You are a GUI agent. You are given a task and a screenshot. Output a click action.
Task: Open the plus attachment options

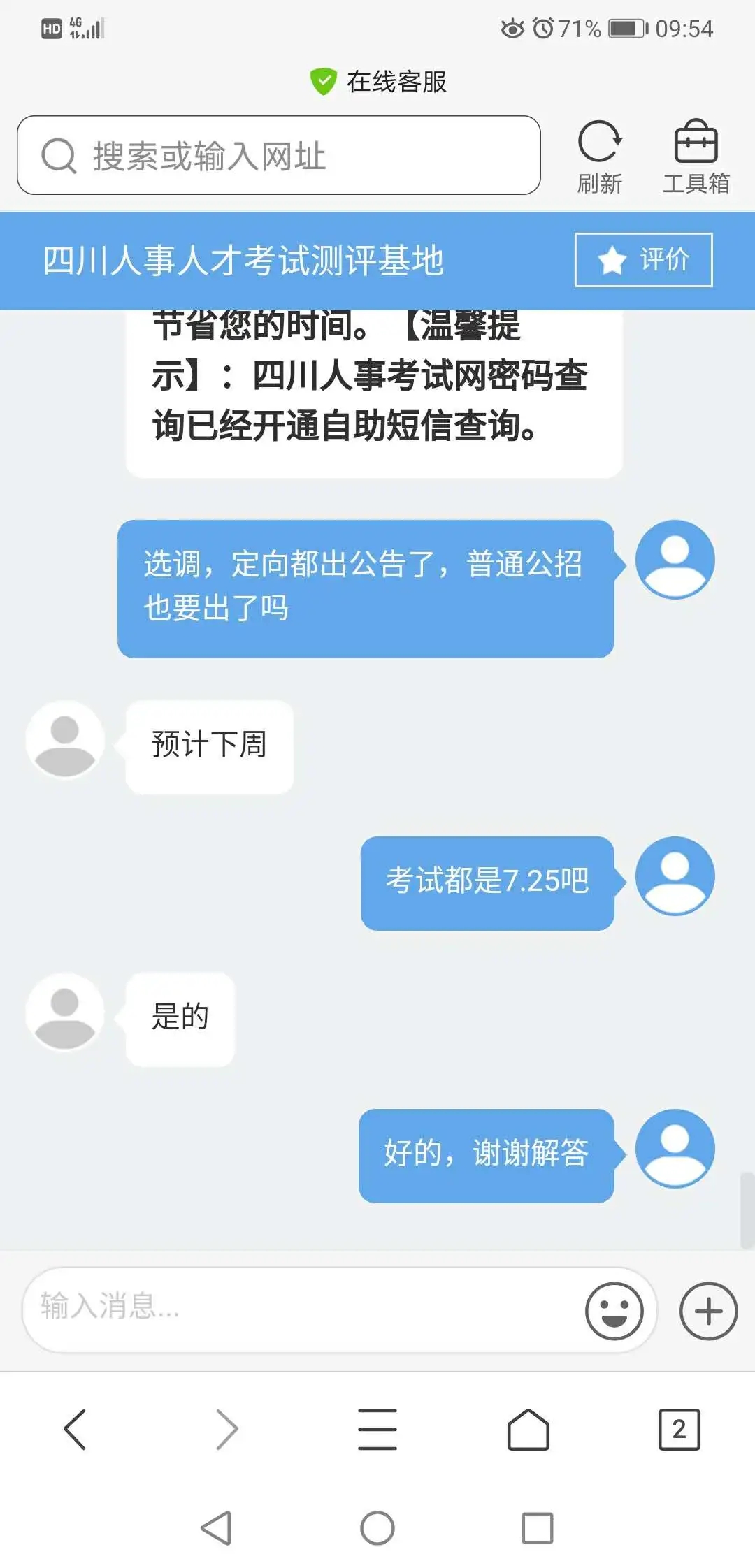[708, 1311]
